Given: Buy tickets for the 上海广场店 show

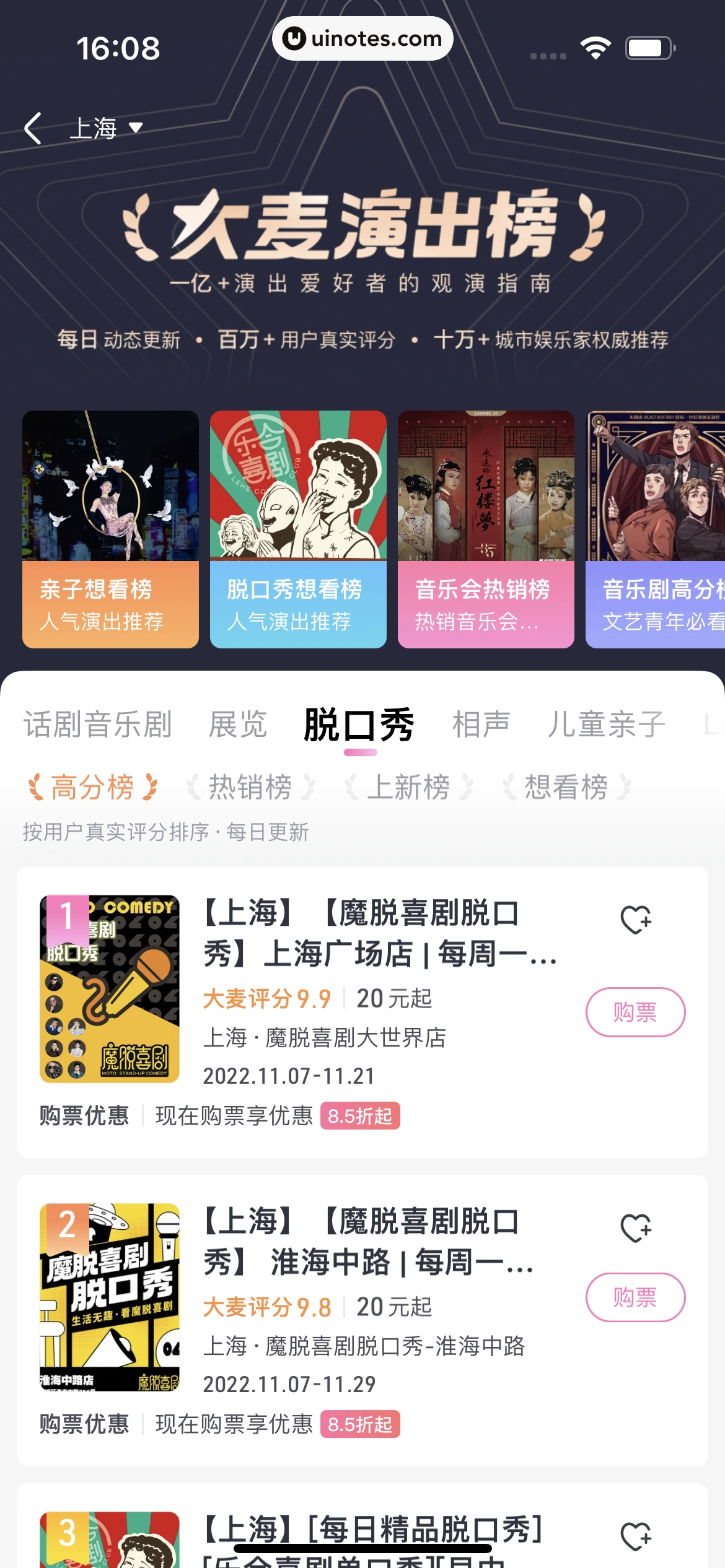Looking at the screenshot, I should pyautogui.click(x=635, y=1012).
